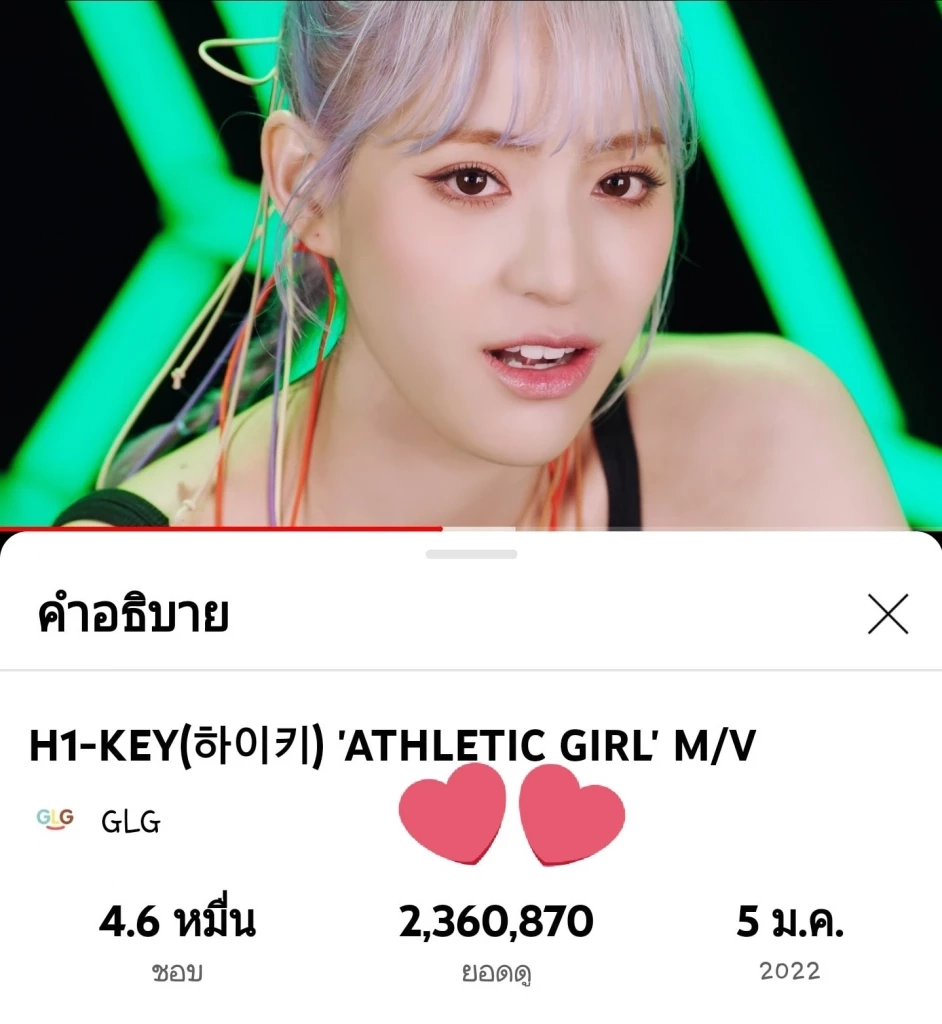Tap the ยอดดู label

point(497,970)
